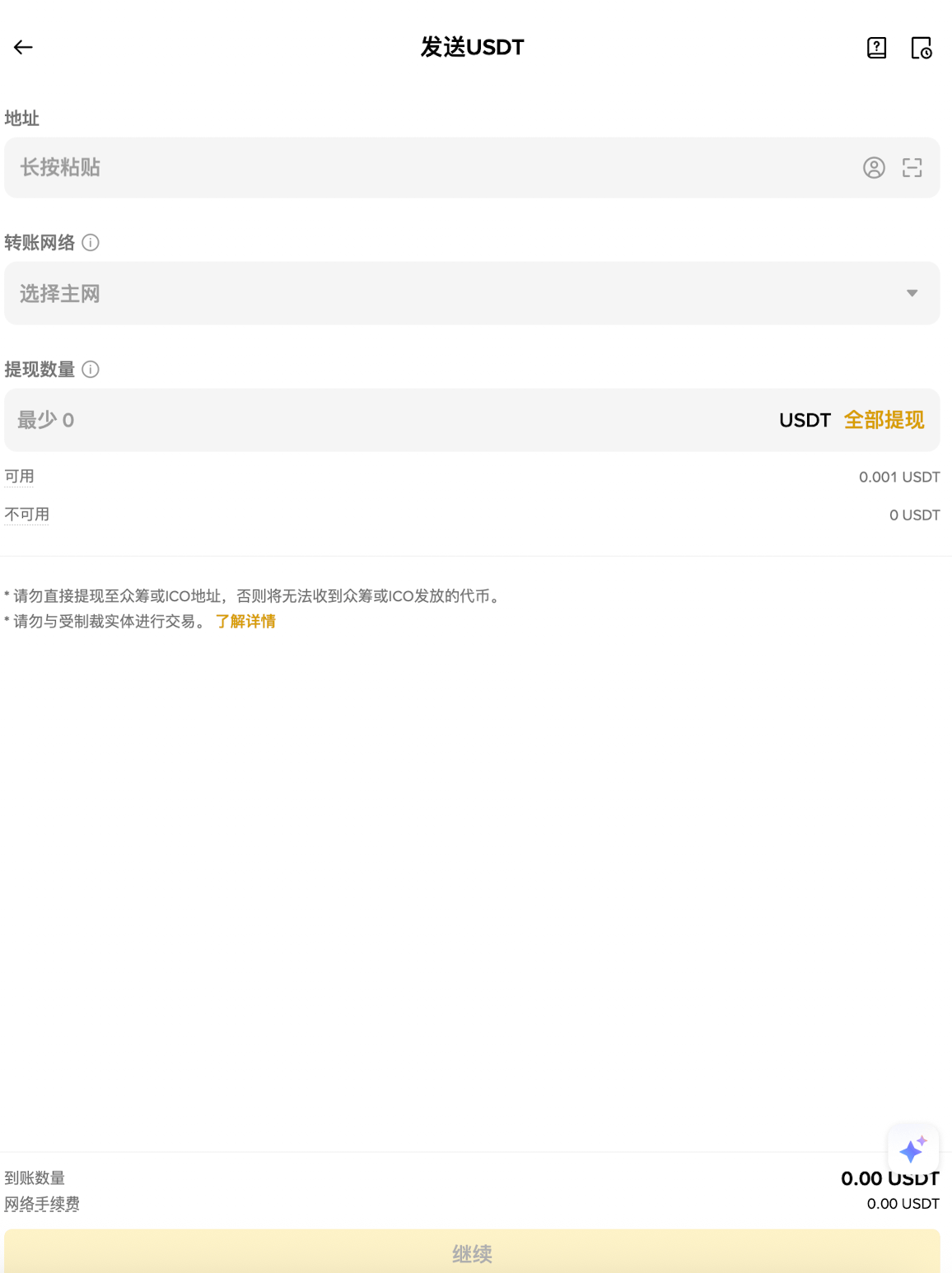This screenshot has height=1273, width=952.
Task: Open the help icon beside the title
Action: pyautogui.click(x=875, y=48)
